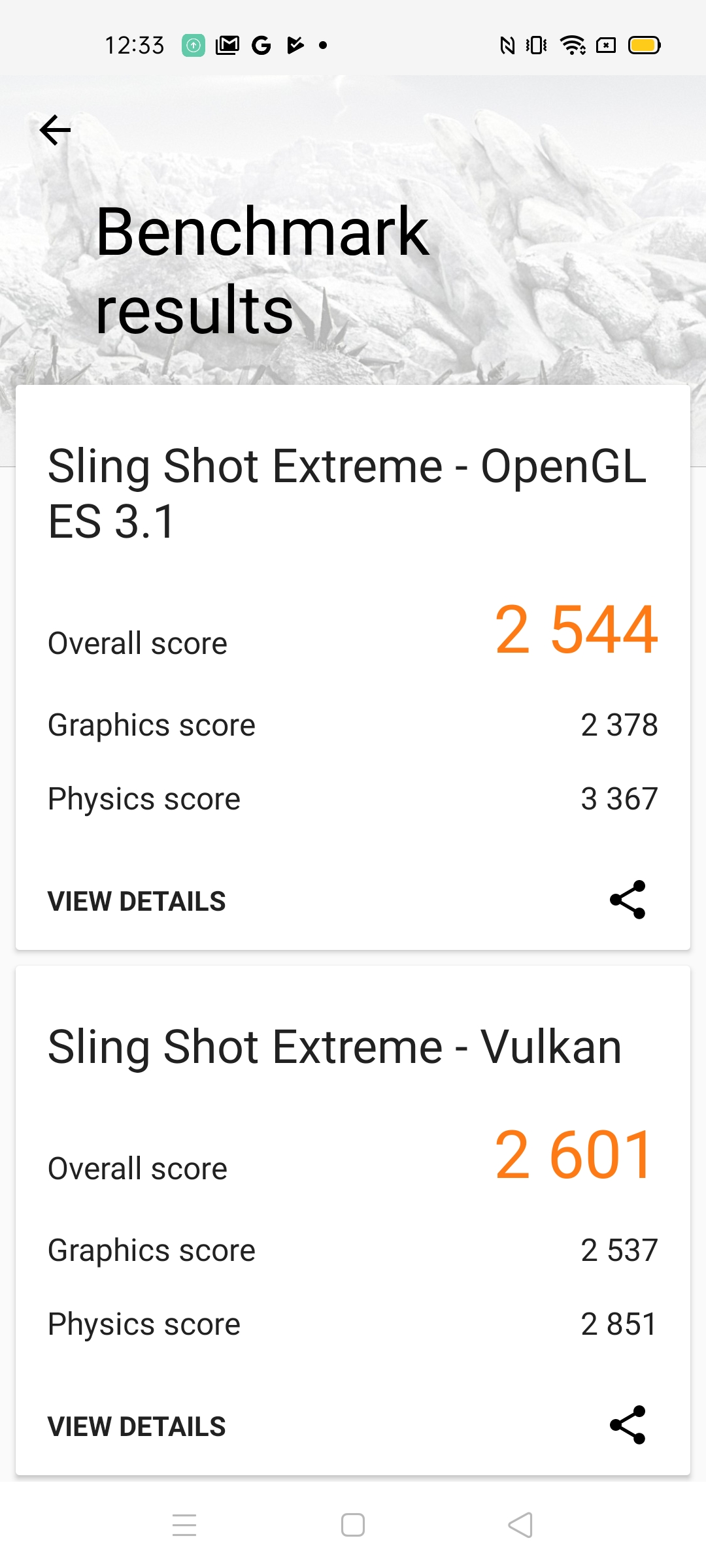The image size is (706, 1568).
Task: Open the Sling Shot Extreme OpenGL card
Action: click(x=346, y=494)
